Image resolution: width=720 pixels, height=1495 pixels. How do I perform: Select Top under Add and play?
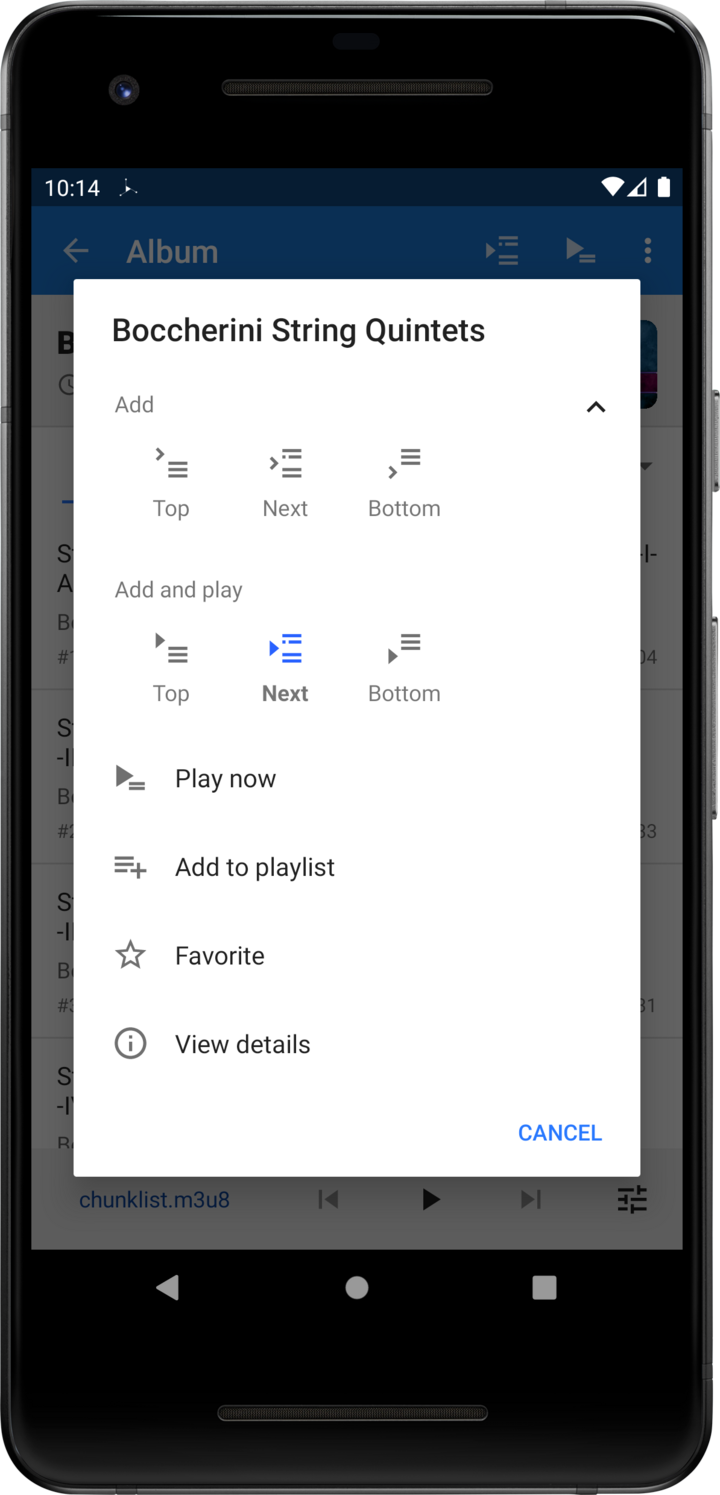click(x=171, y=667)
